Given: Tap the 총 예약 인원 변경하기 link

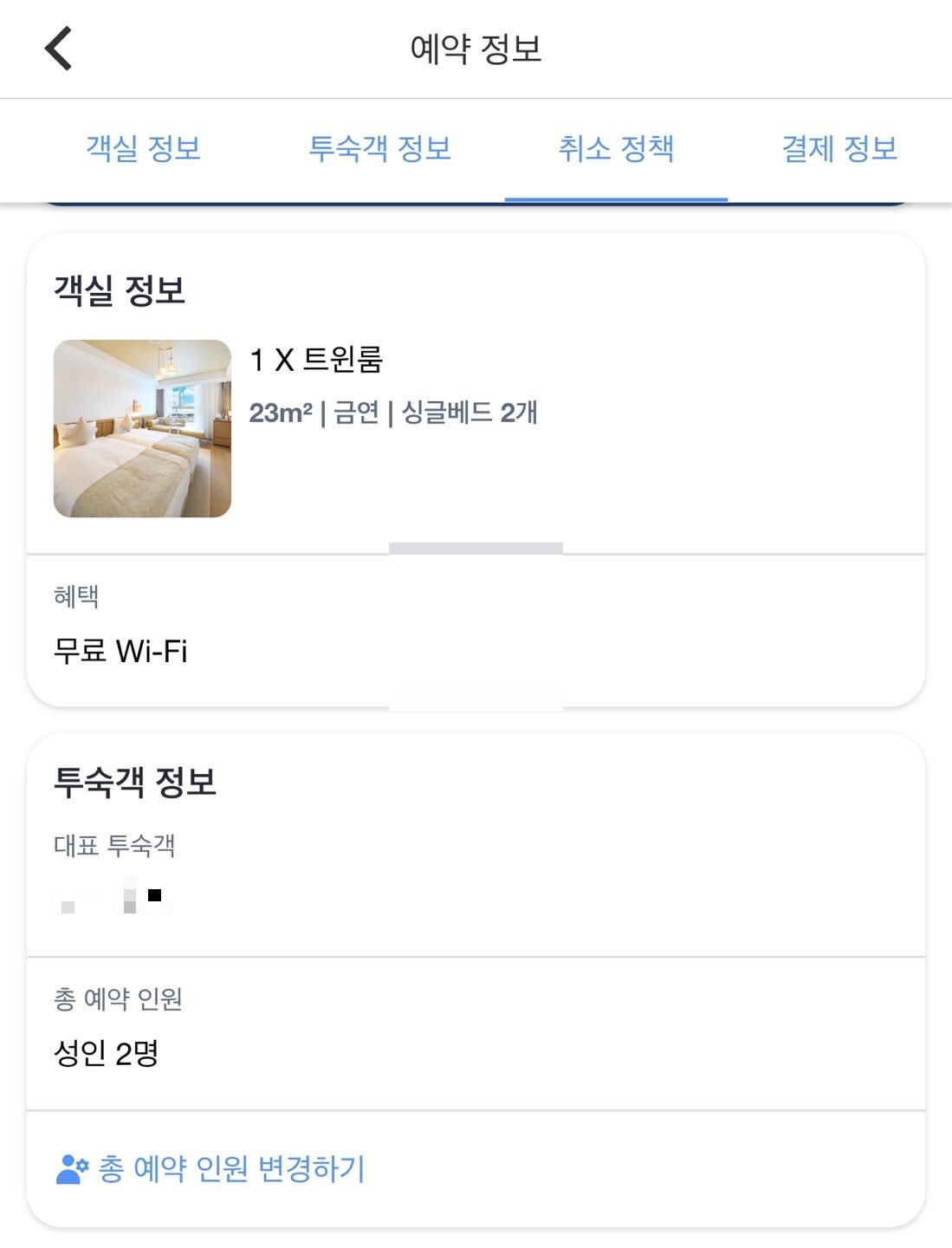Looking at the screenshot, I should pyautogui.click(x=231, y=1168).
